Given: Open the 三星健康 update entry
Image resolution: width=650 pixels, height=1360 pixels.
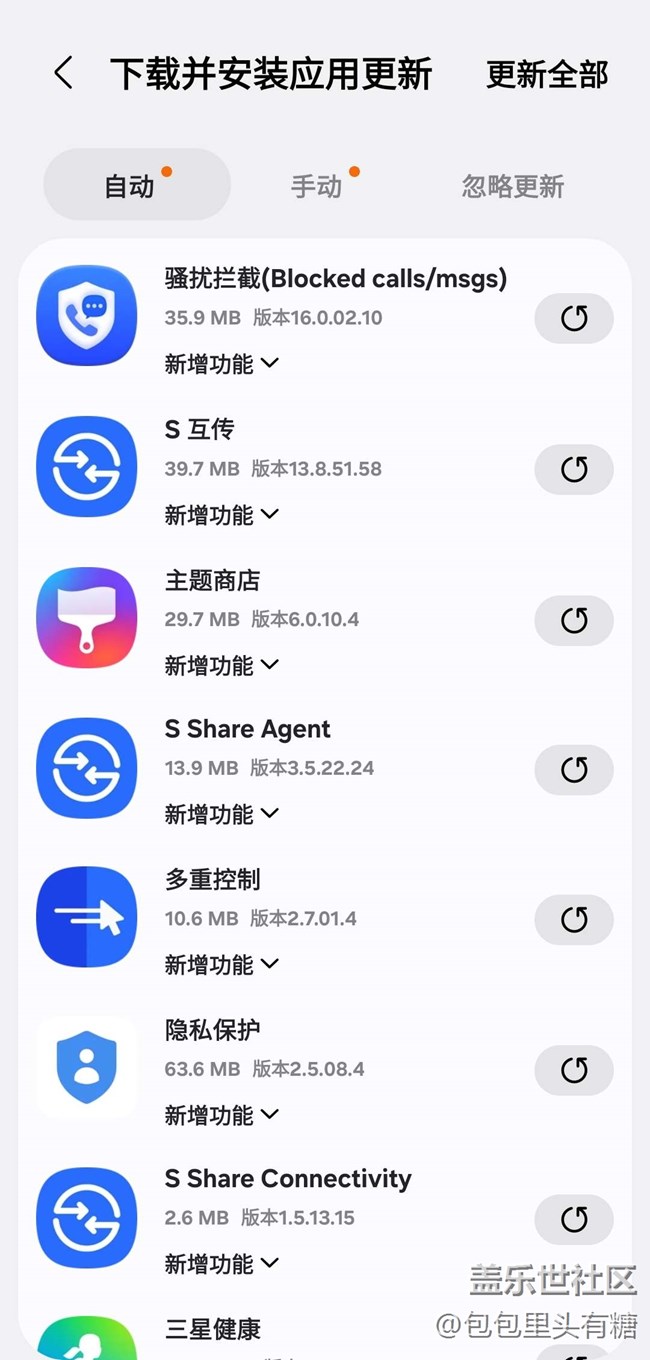Looking at the screenshot, I should (x=212, y=1330).
